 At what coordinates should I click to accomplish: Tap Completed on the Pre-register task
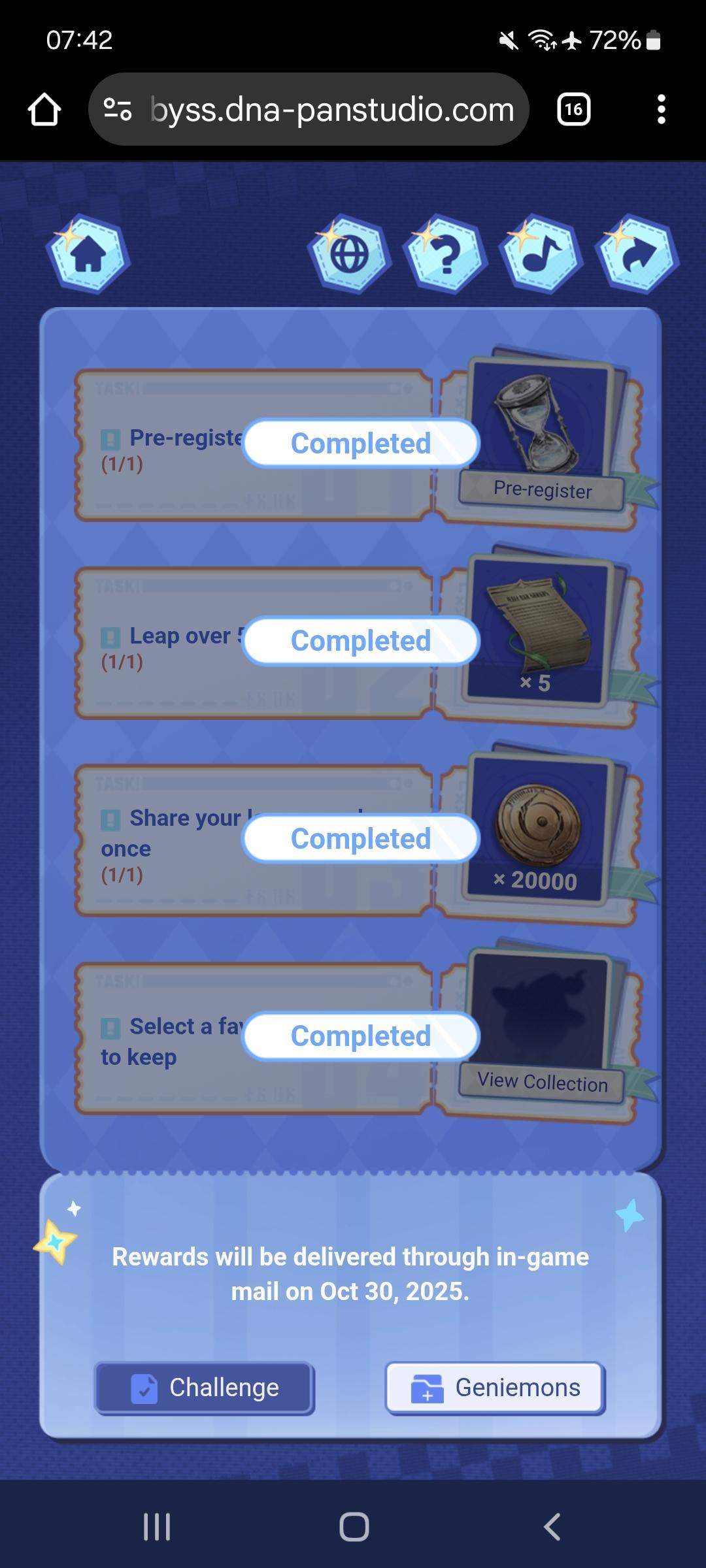(361, 444)
